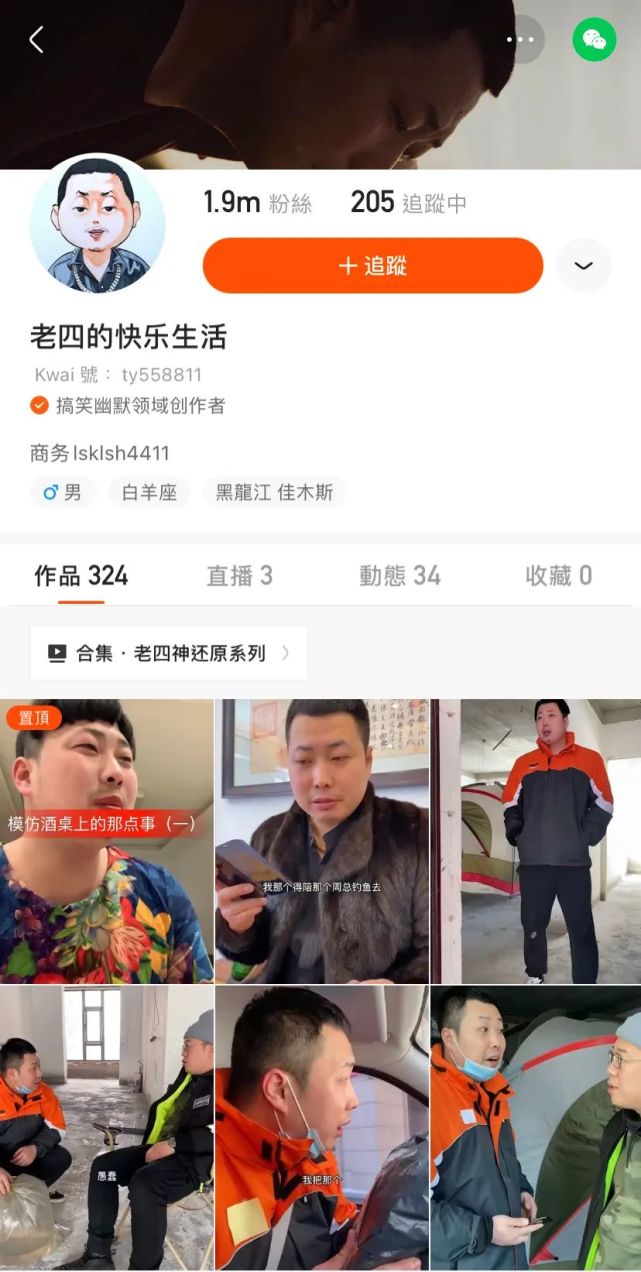641x1272 pixels.
Task: Switch to the 收藏 0 tab
Action: coord(559,575)
